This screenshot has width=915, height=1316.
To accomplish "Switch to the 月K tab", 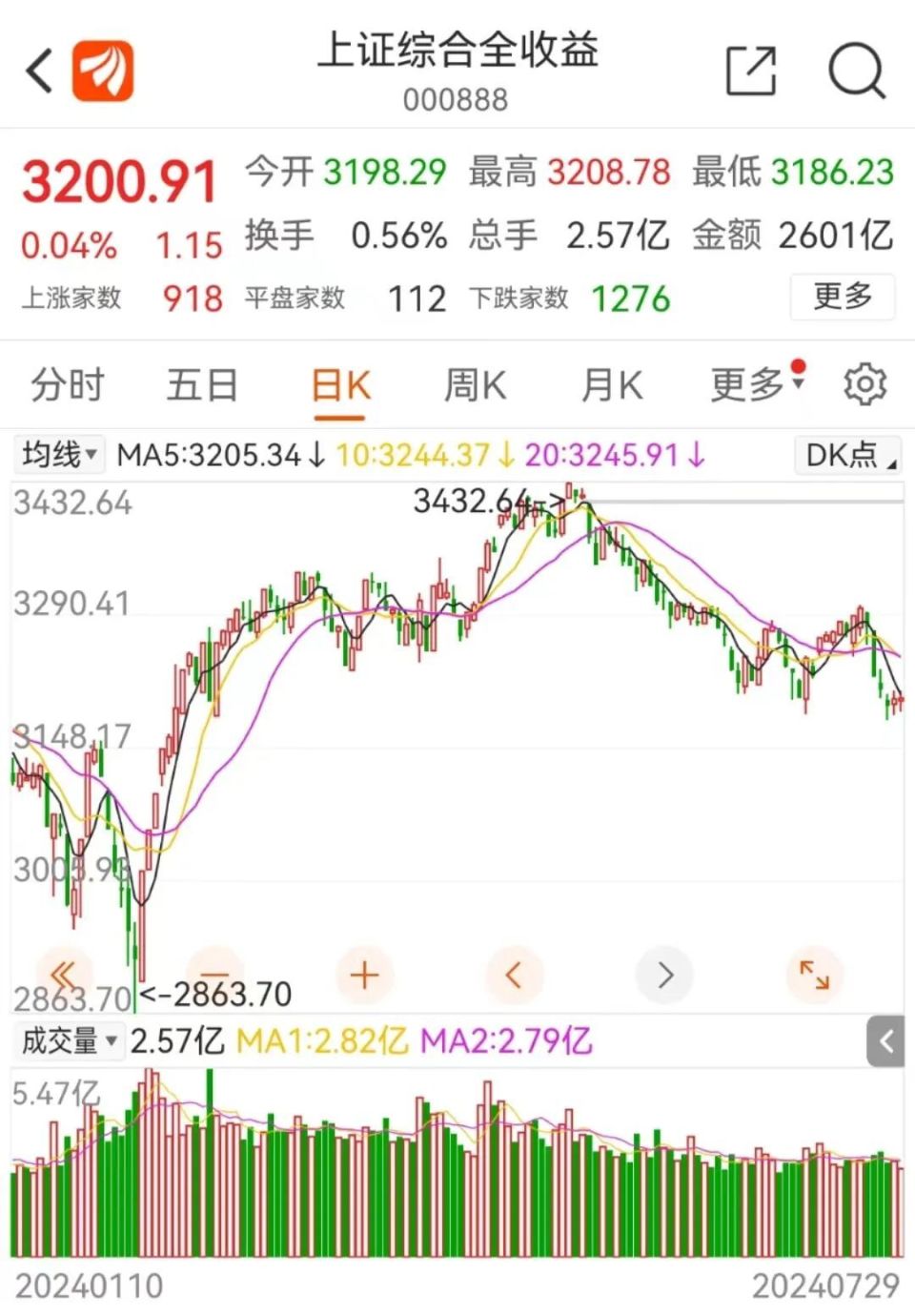I will tap(611, 386).
